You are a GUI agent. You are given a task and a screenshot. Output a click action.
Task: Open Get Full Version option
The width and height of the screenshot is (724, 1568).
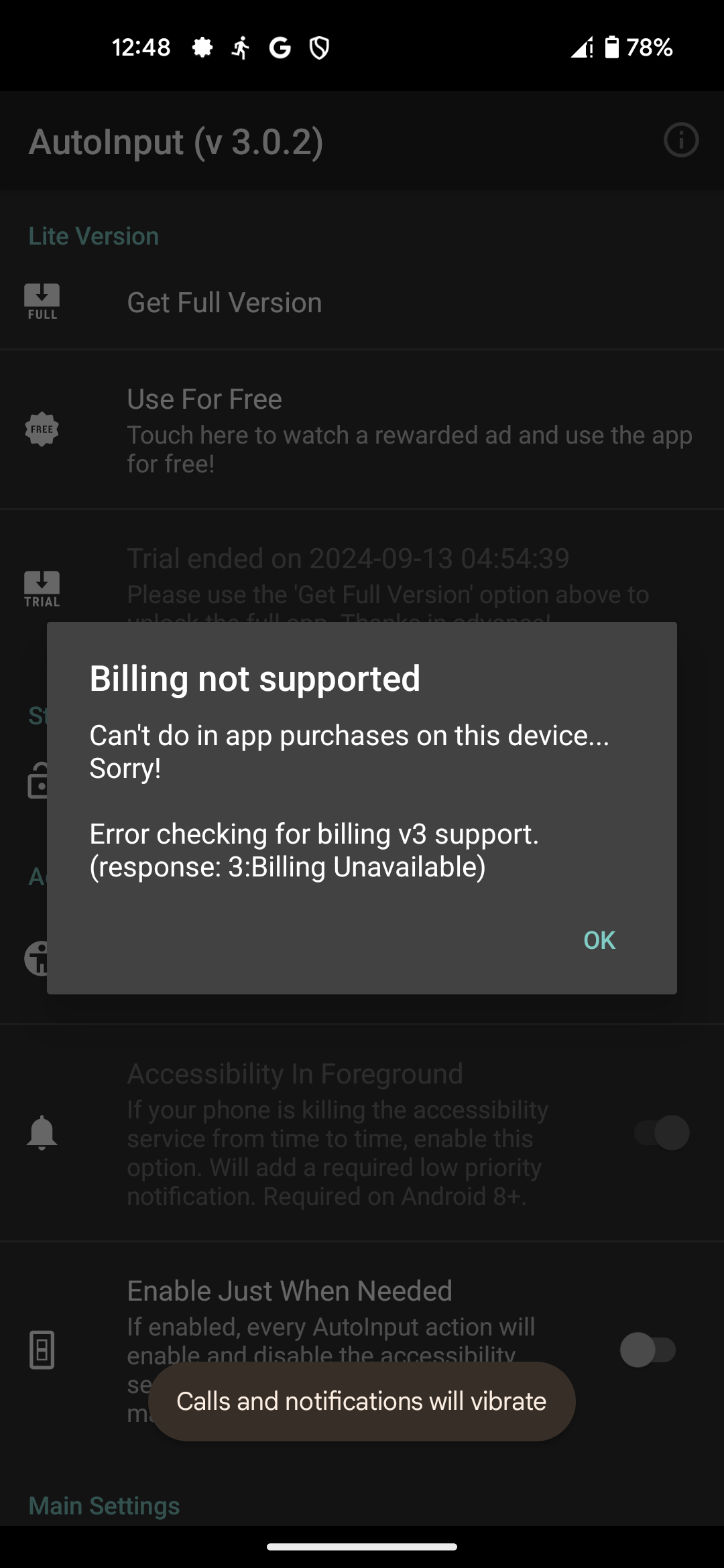225,303
